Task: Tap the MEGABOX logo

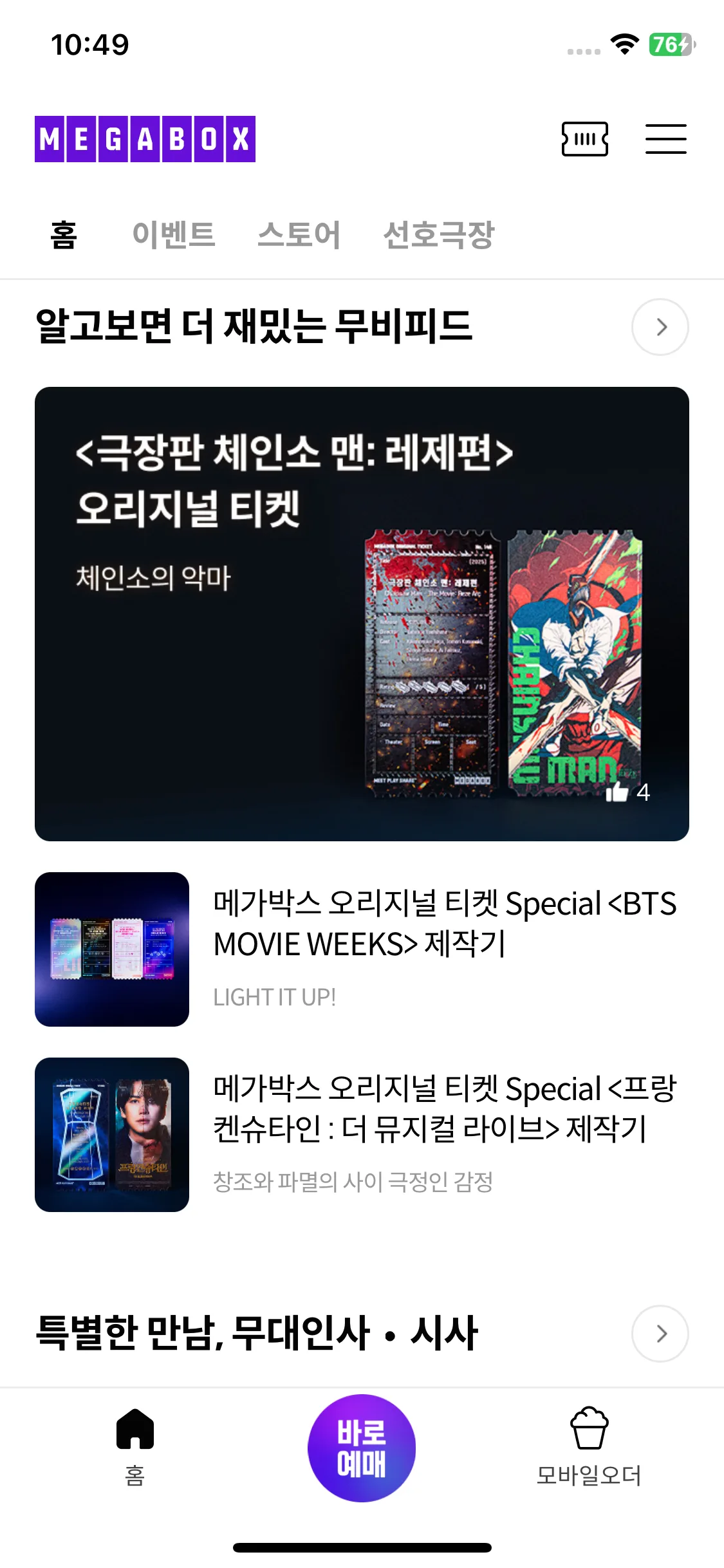Action: [145, 139]
